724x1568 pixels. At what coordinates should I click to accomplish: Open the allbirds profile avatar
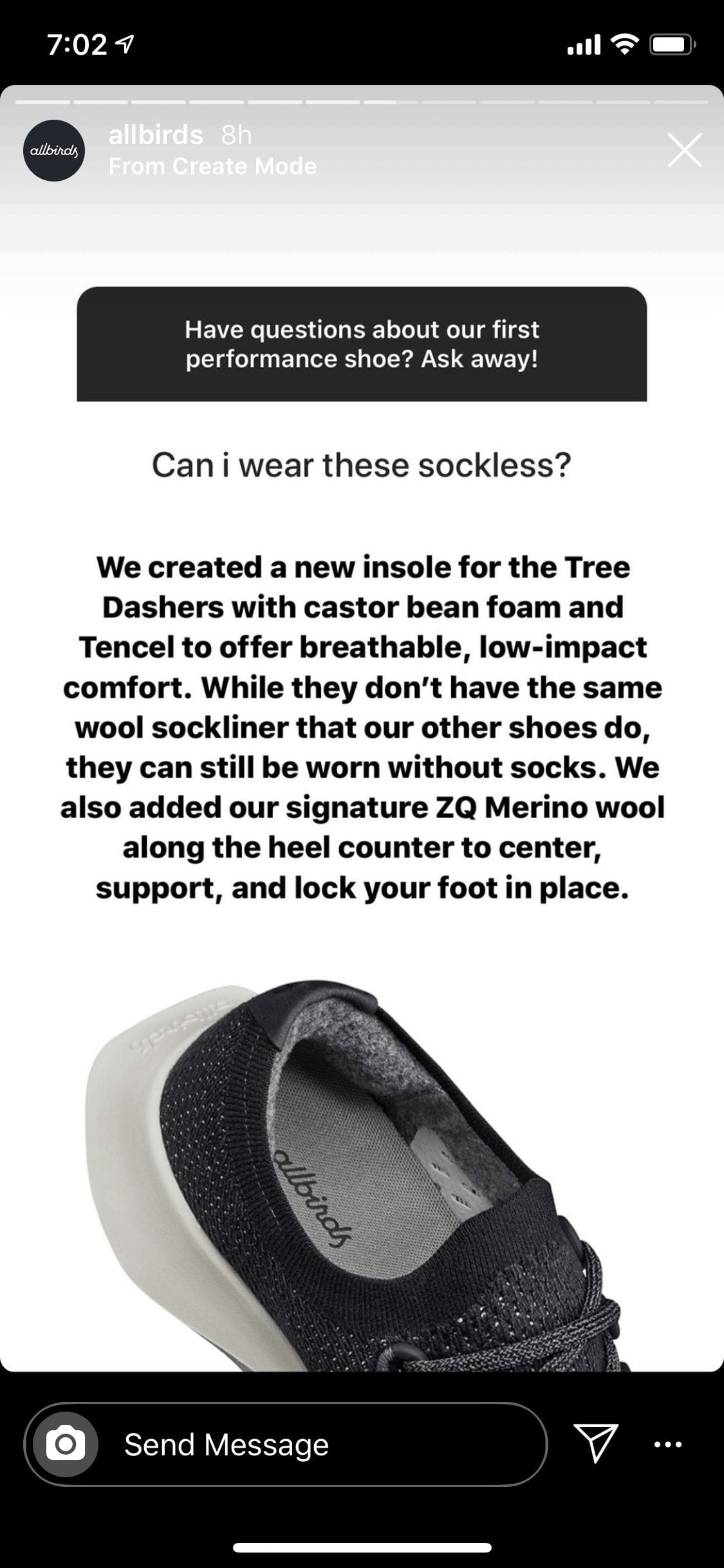[54, 151]
